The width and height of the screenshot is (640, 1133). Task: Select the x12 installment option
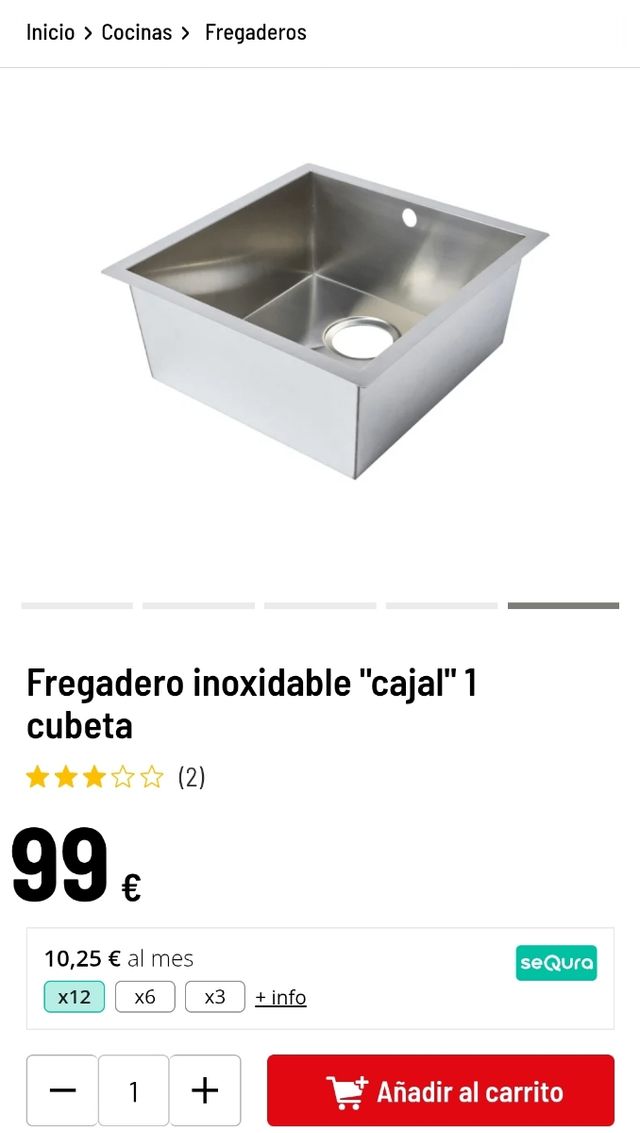point(74,997)
